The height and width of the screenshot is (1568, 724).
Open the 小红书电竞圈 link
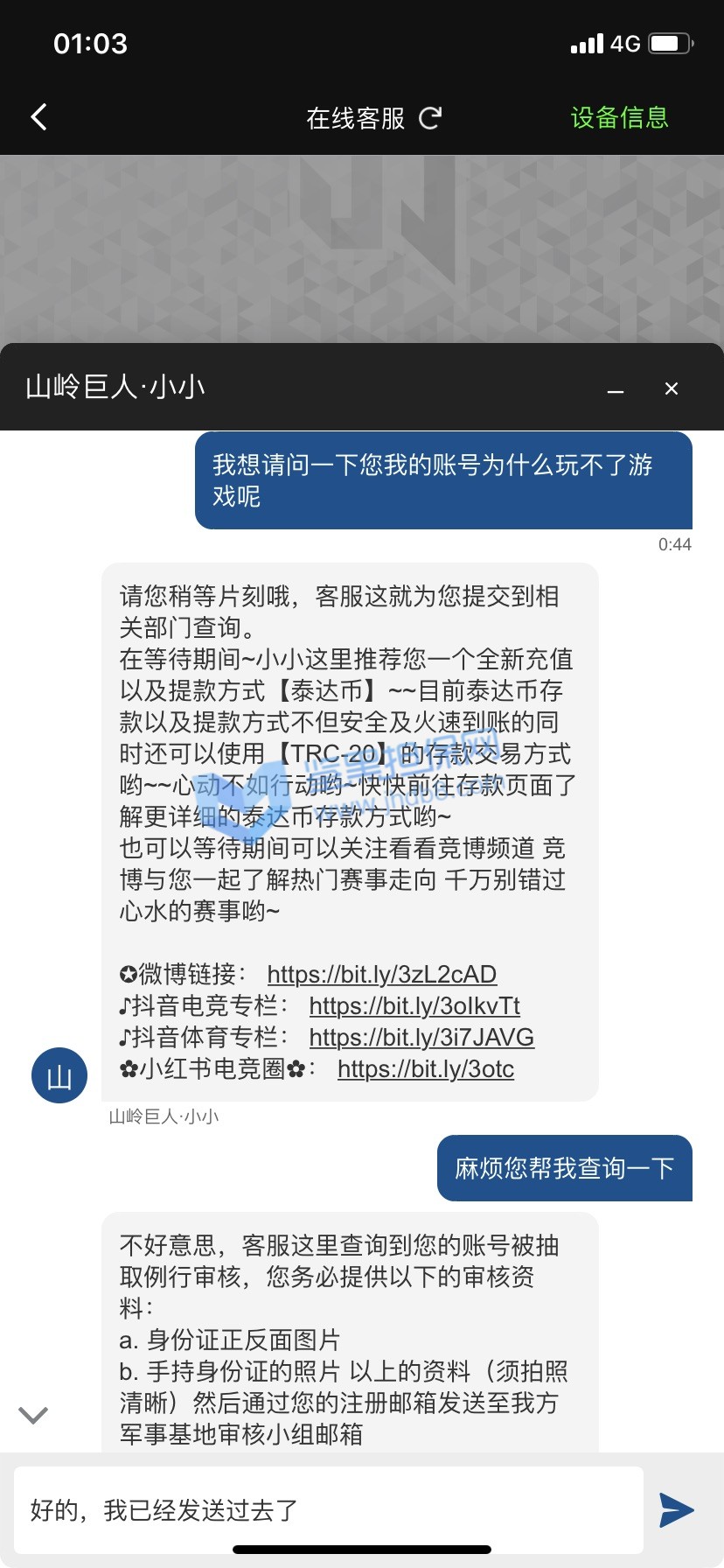pyautogui.click(x=426, y=1068)
